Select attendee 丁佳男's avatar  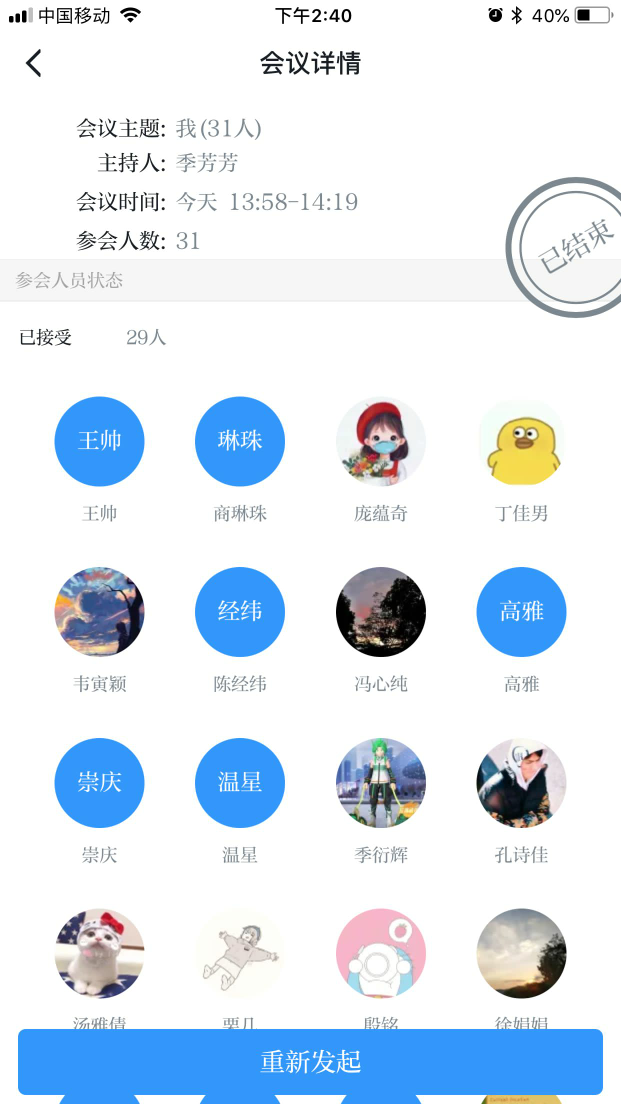pyautogui.click(x=521, y=441)
